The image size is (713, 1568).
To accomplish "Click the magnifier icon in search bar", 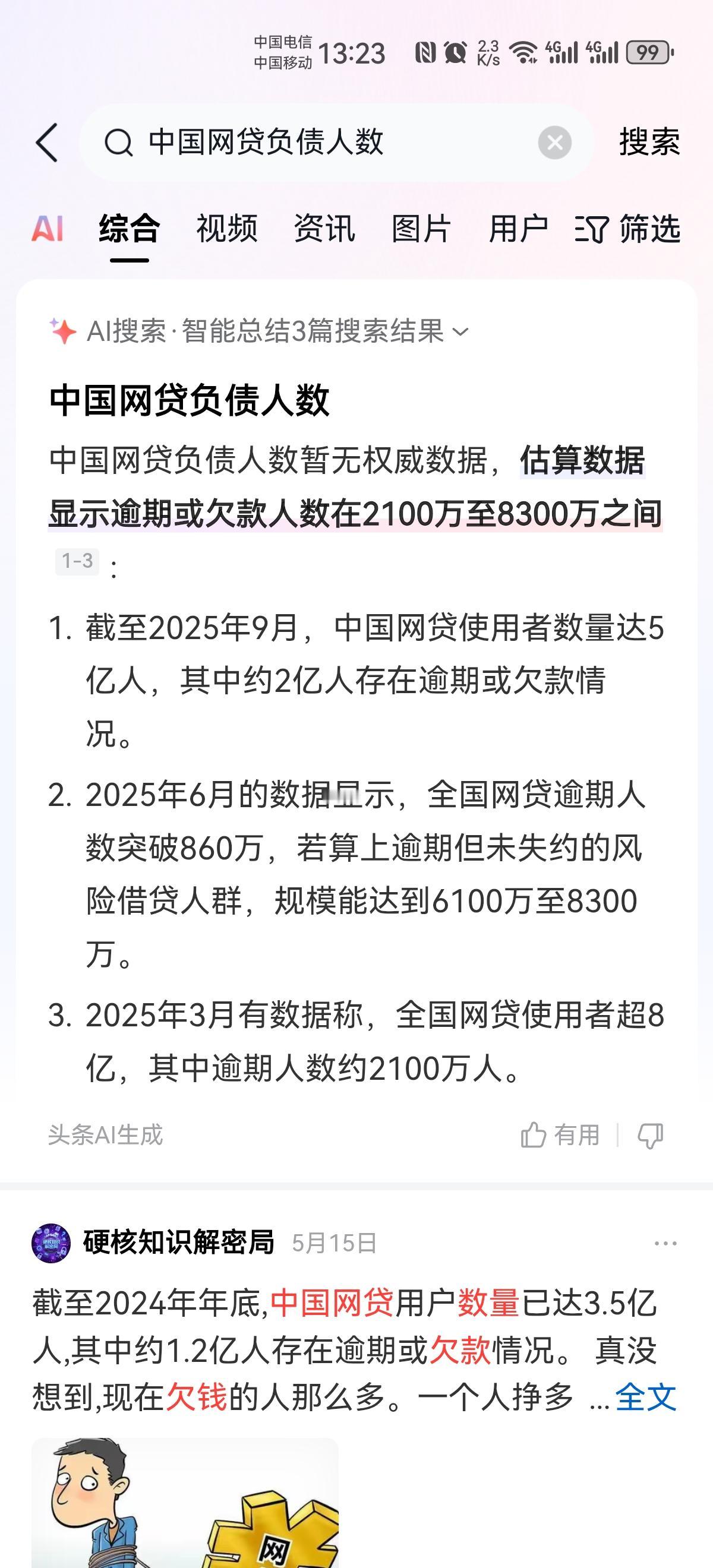I will pyautogui.click(x=120, y=144).
